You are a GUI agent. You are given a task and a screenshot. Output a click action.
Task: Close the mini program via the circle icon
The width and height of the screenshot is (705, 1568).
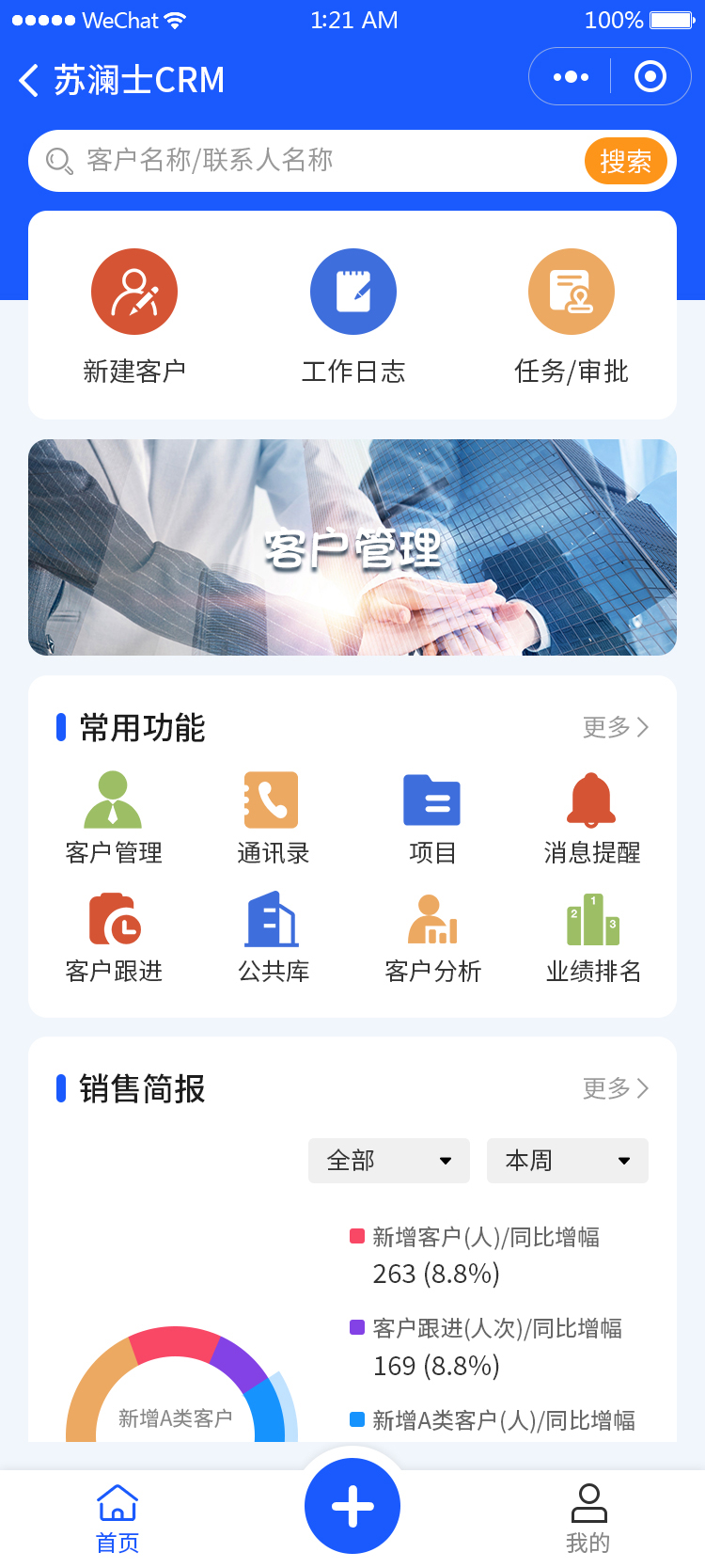pos(650,77)
